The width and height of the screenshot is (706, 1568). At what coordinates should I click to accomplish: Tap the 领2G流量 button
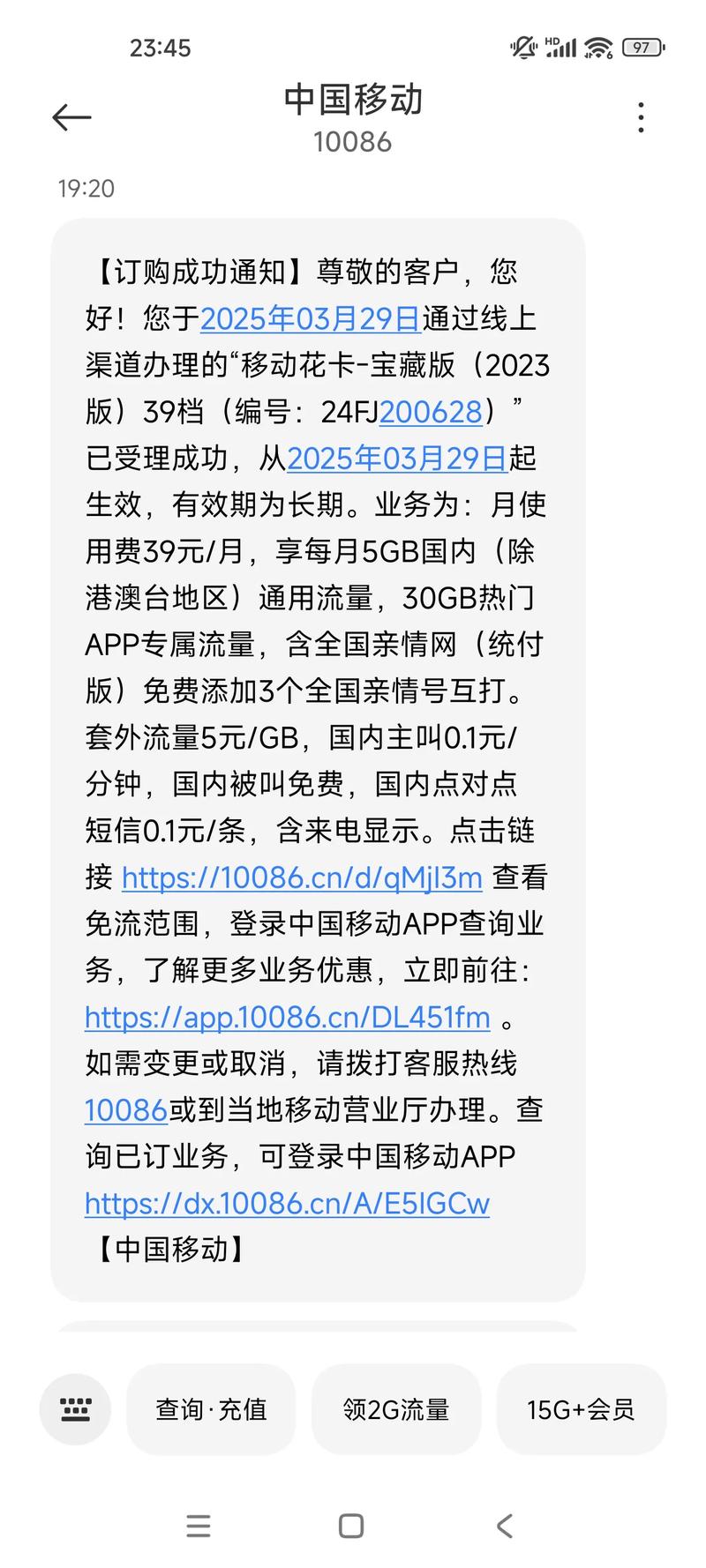click(x=396, y=1409)
